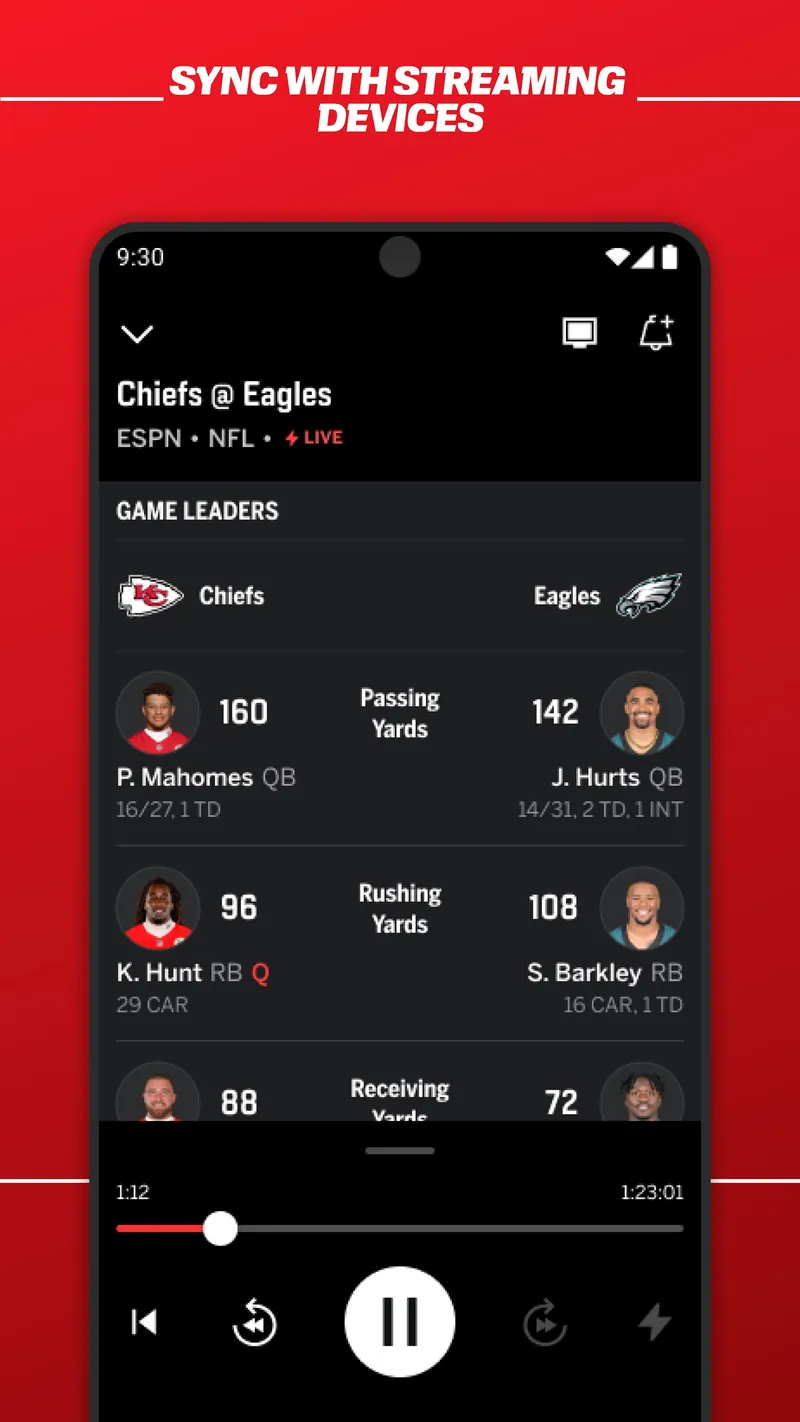The width and height of the screenshot is (800, 1422).
Task: Tap the notification bell to set game alerts
Action: [656, 333]
